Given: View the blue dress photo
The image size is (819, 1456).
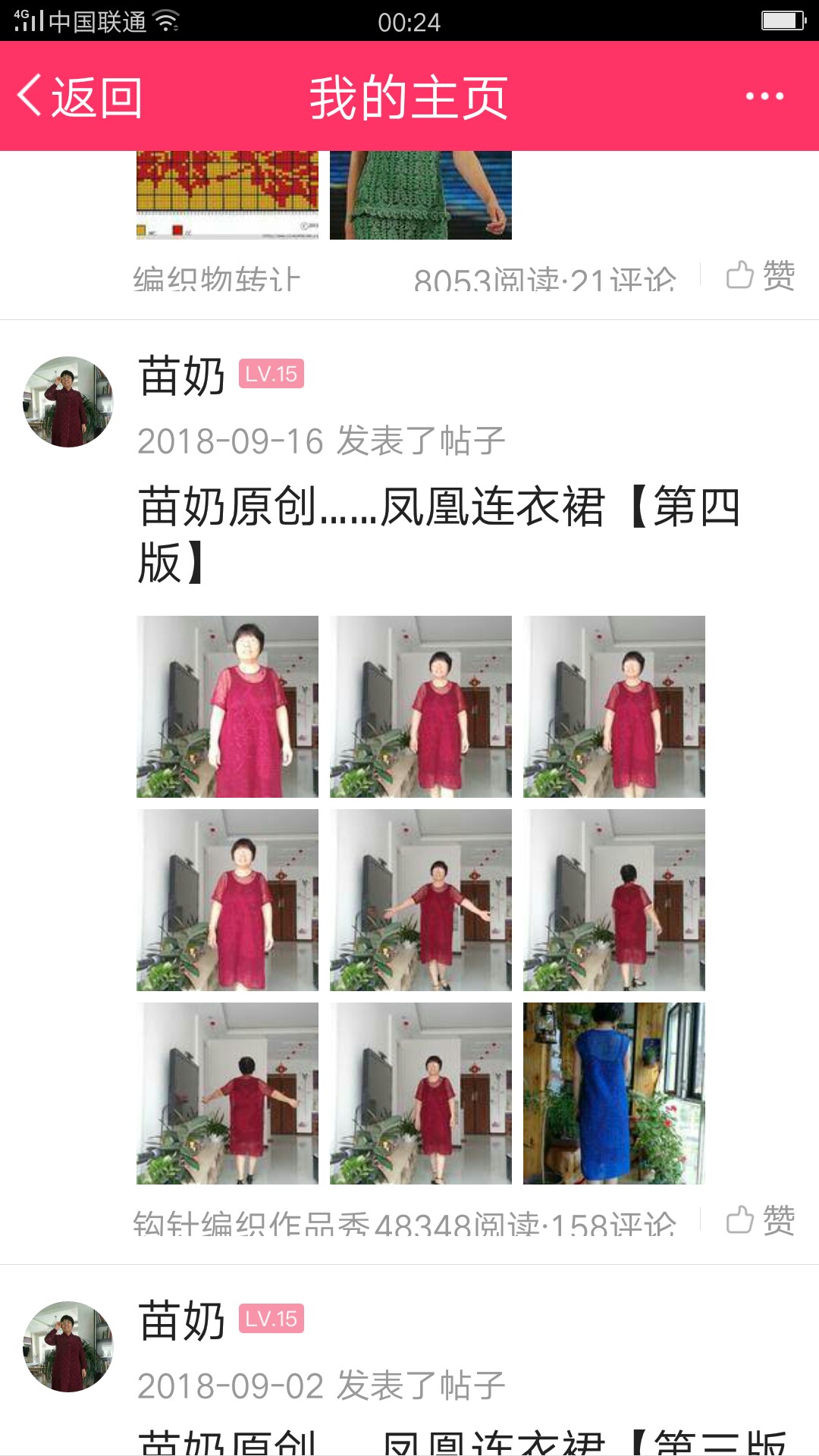Looking at the screenshot, I should coord(613,1093).
